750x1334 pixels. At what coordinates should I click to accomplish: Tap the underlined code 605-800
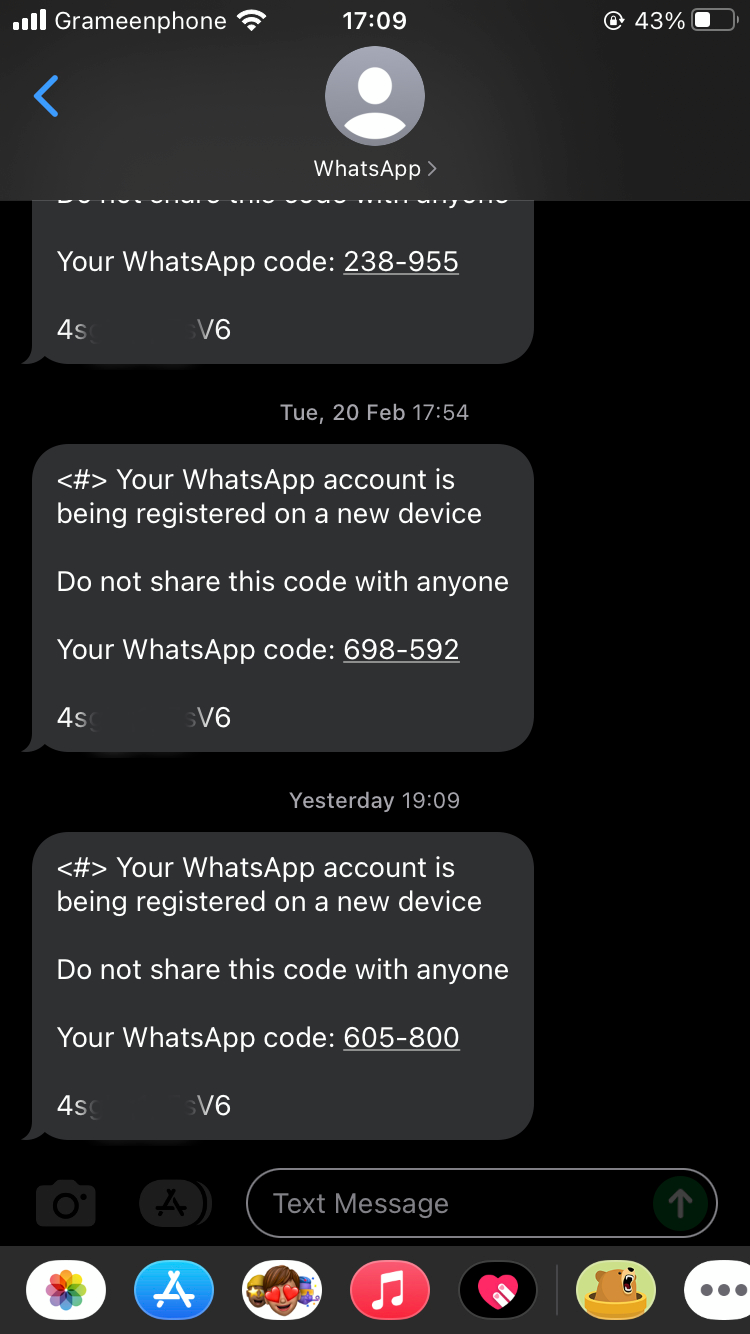pyautogui.click(x=401, y=1037)
